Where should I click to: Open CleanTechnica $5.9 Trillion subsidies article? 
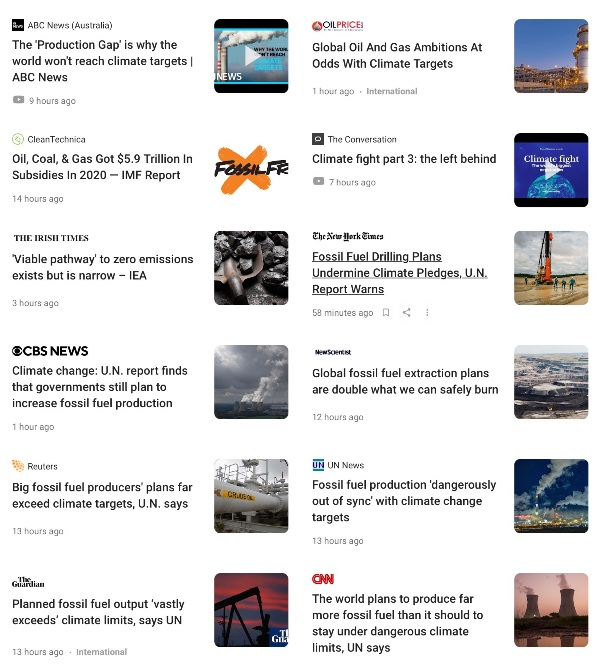pyautogui.click(x=102, y=167)
